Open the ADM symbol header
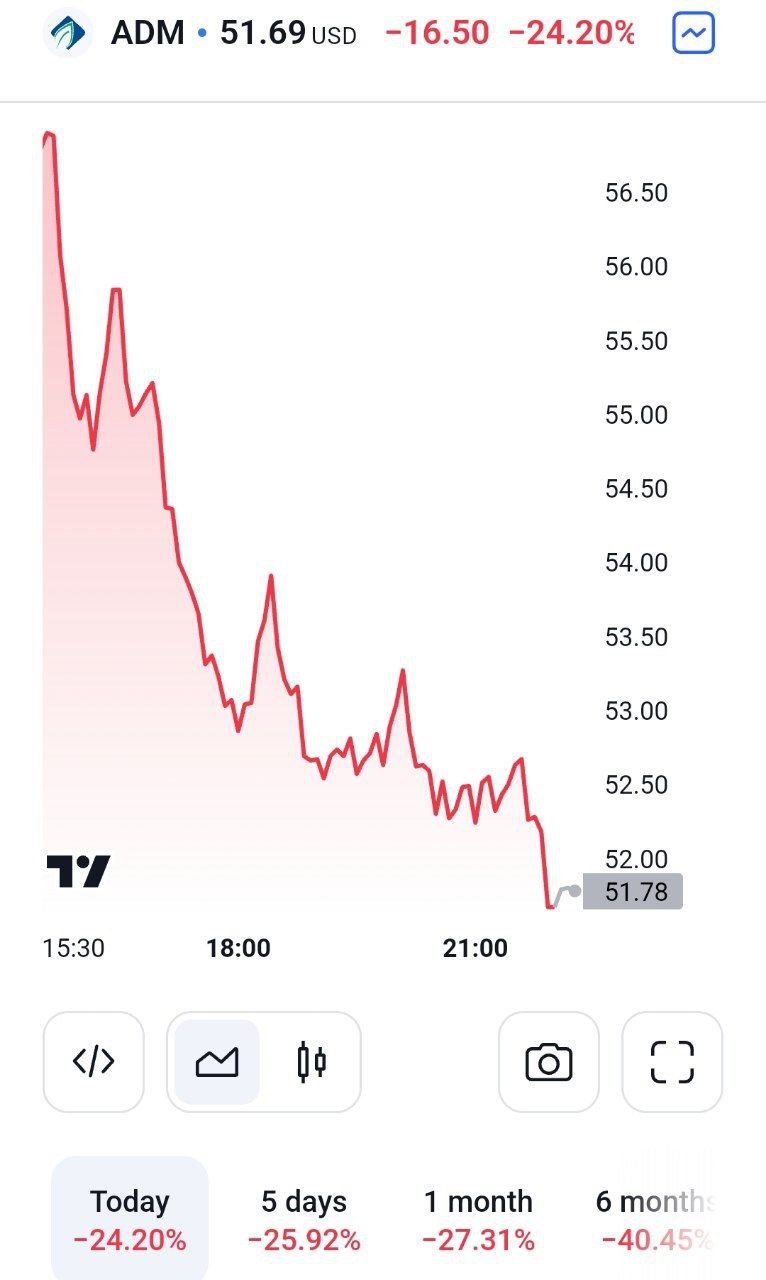The width and height of the screenshot is (766, 1280). [147, 33]
